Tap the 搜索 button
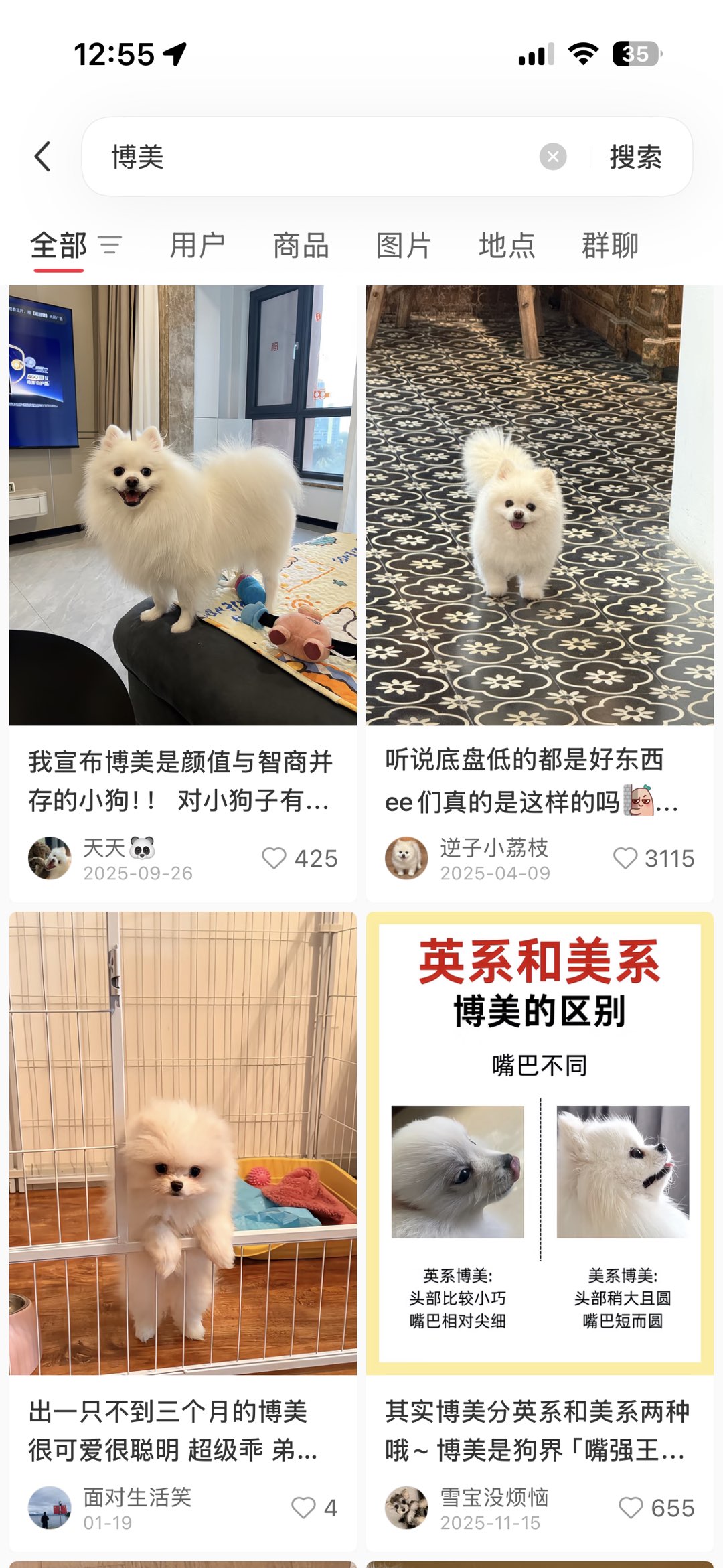723x1568 pixels. coord(635,157)
